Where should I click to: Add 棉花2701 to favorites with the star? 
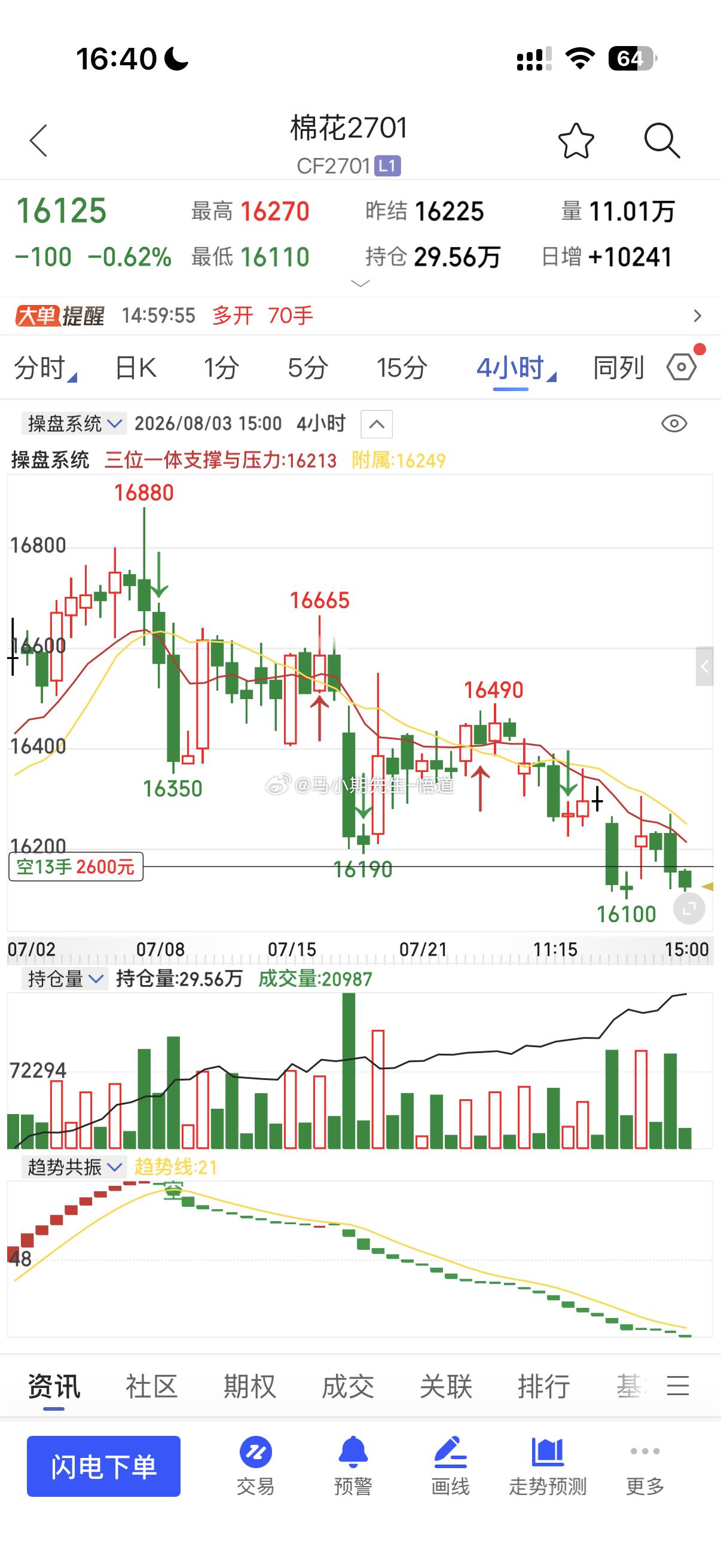pos(576,141)
